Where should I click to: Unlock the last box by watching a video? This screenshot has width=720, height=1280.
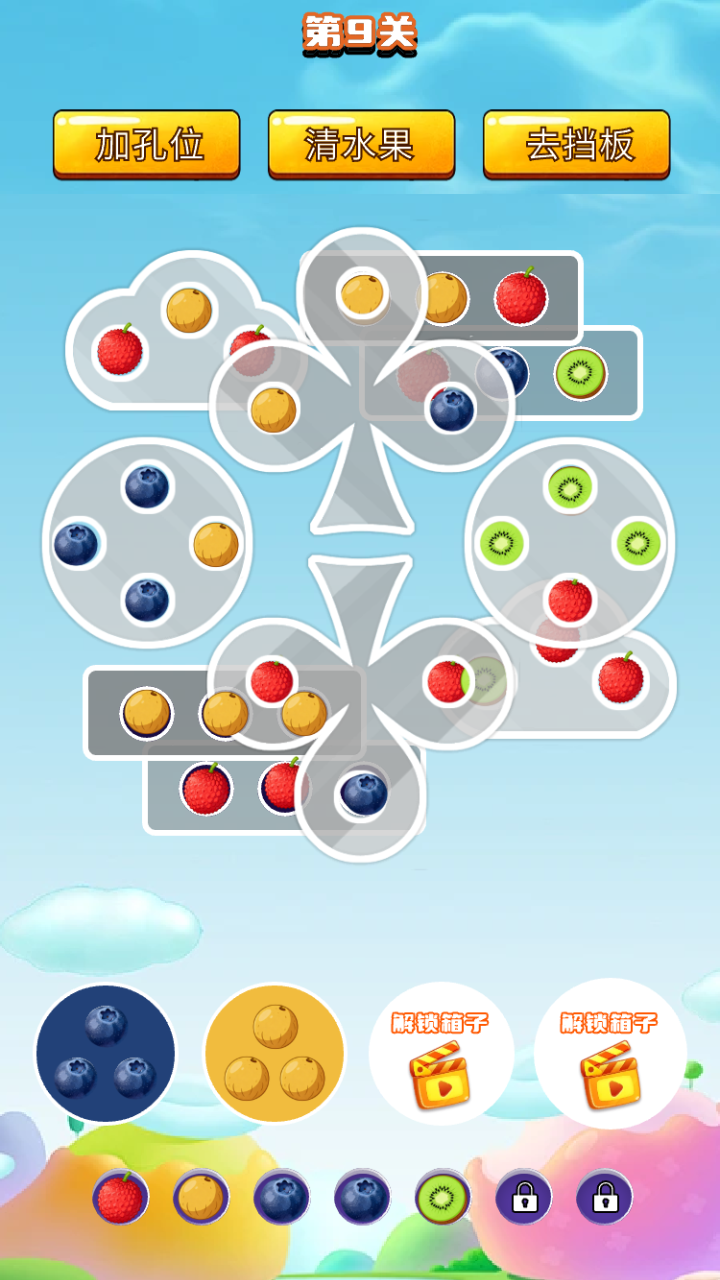click(609, 1055)
